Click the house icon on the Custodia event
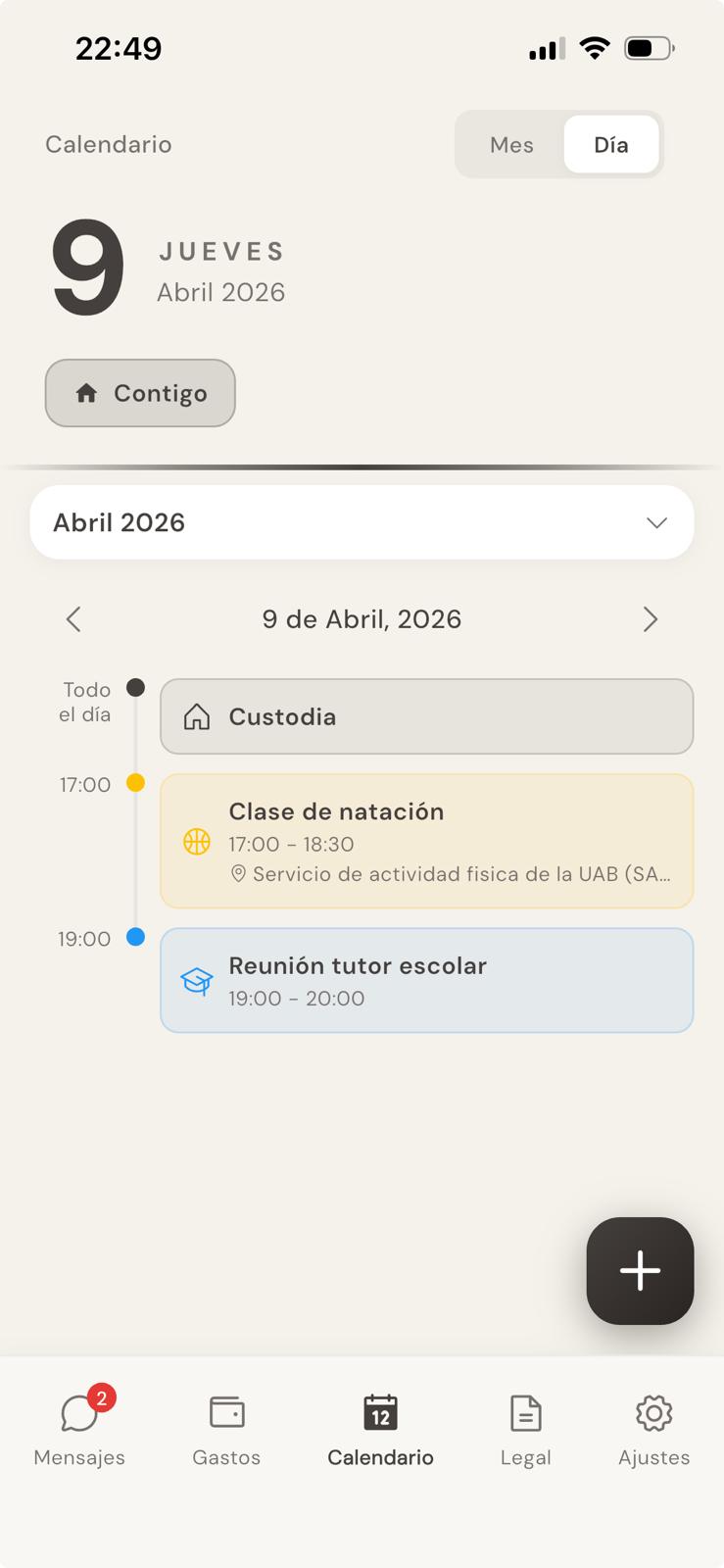 pyautogui.click(x=197, y=716)
